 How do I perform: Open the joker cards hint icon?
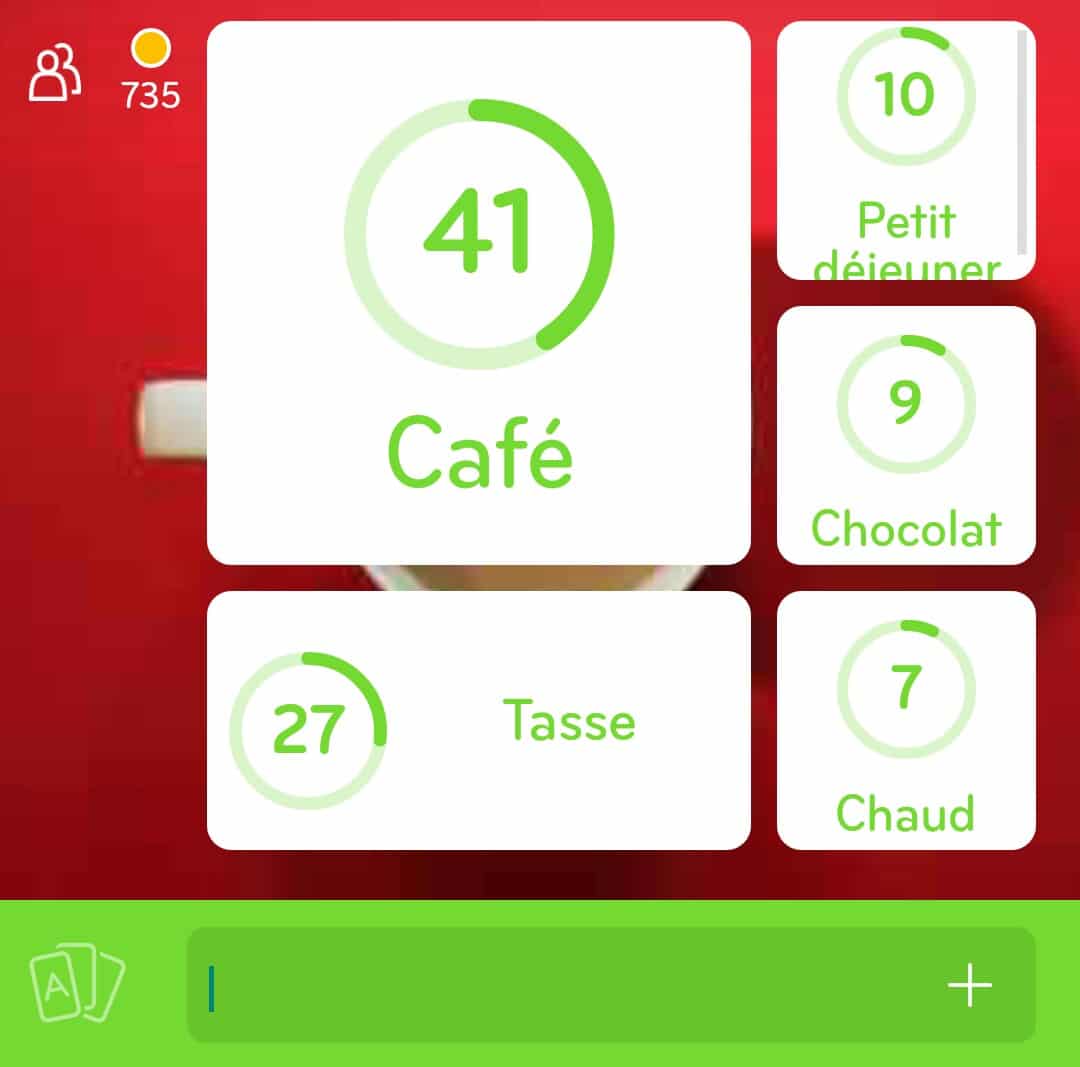(x=77, y=984)
